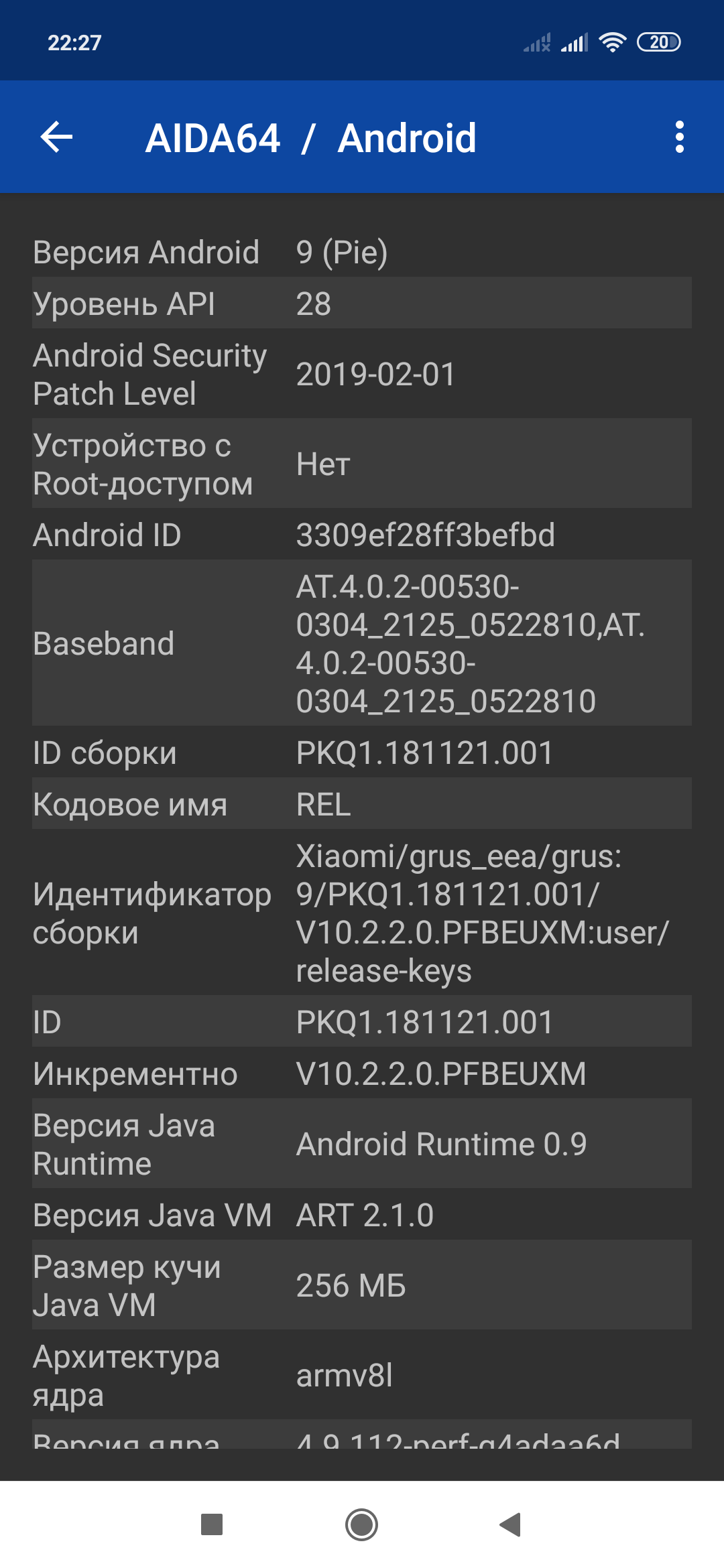Go back using the app bar arrow
The image size is (724, 1568).
coord(57,137)
